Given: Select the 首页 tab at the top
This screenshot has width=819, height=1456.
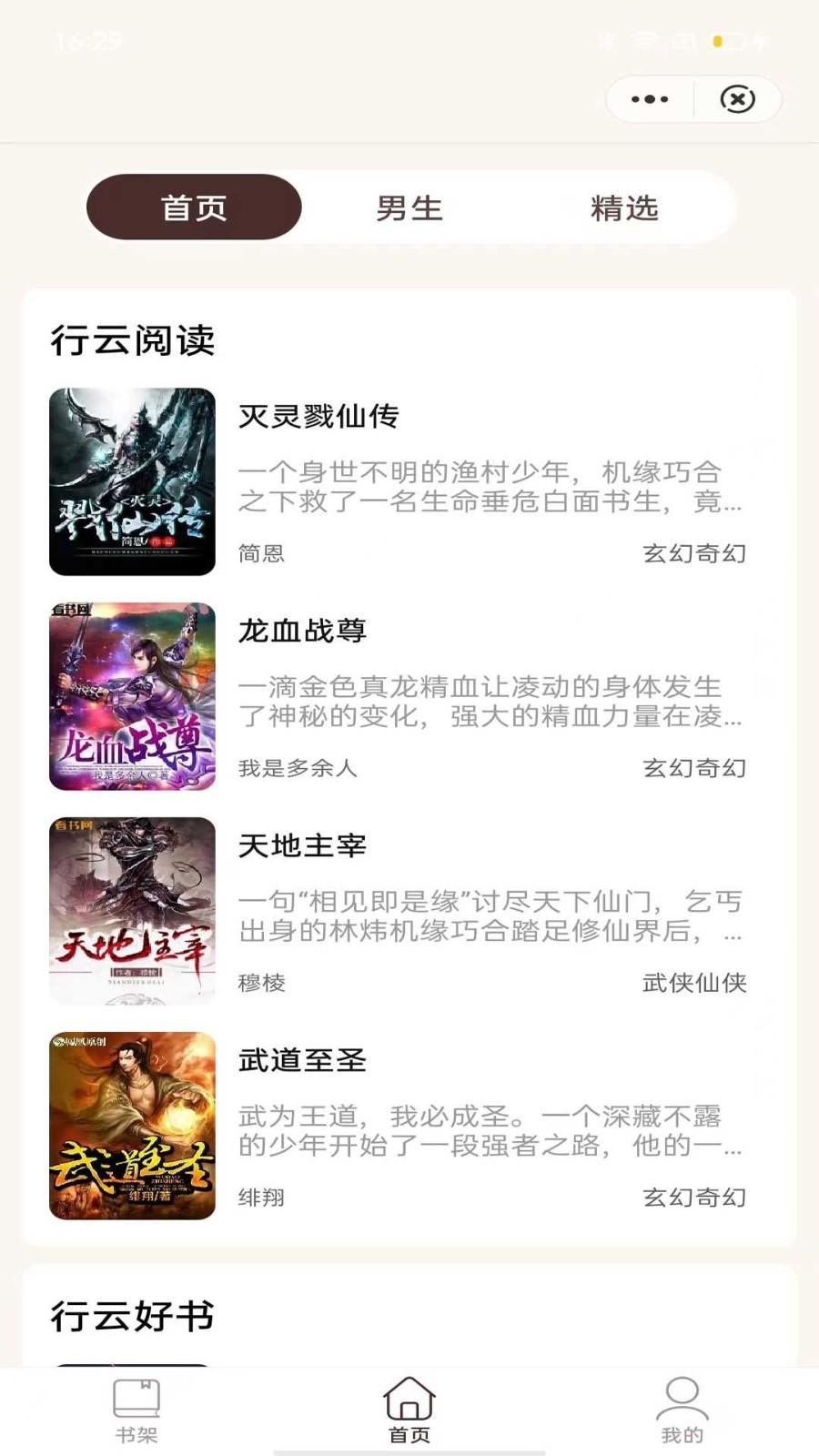Looking at the screenshot, I should [193, 207].
